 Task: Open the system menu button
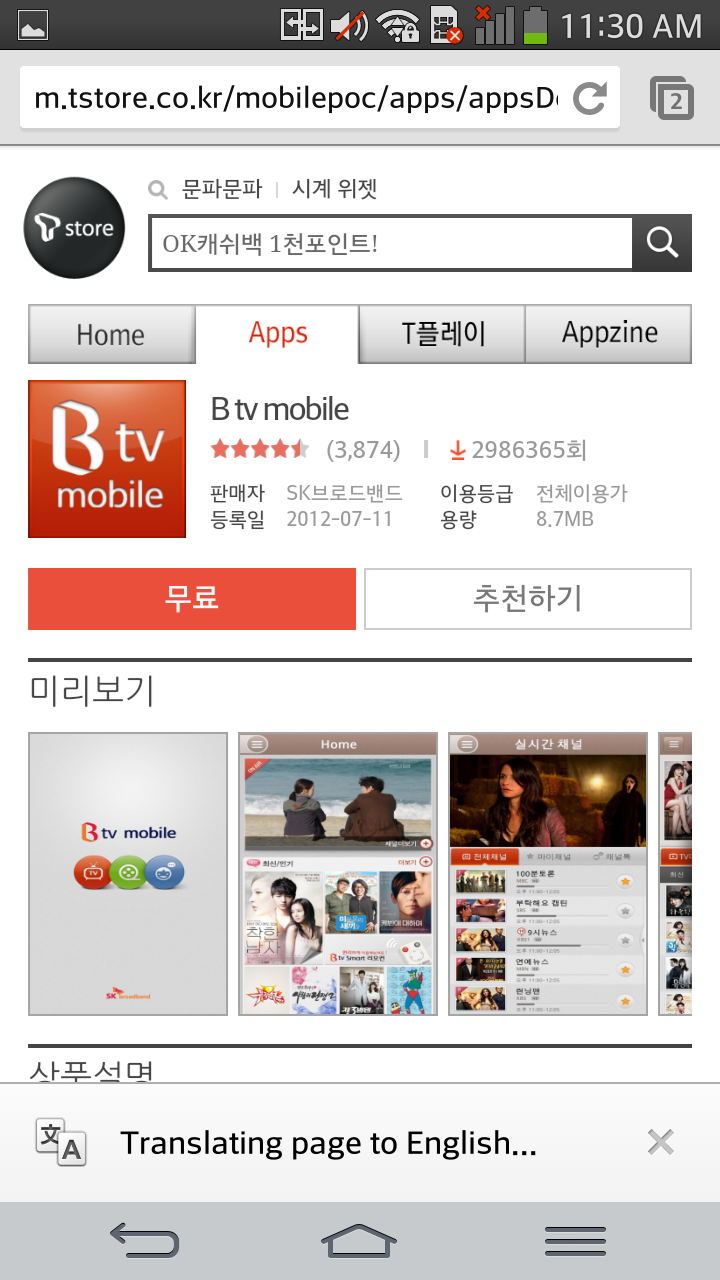[x=575, y=1241]
